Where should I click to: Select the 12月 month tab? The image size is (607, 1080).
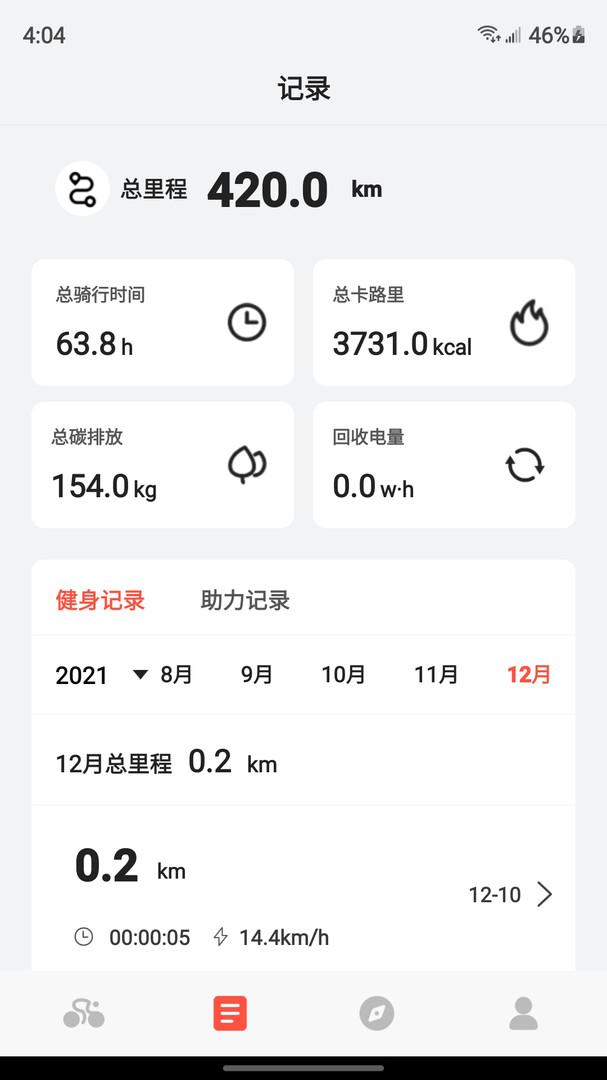pos(528,674)
